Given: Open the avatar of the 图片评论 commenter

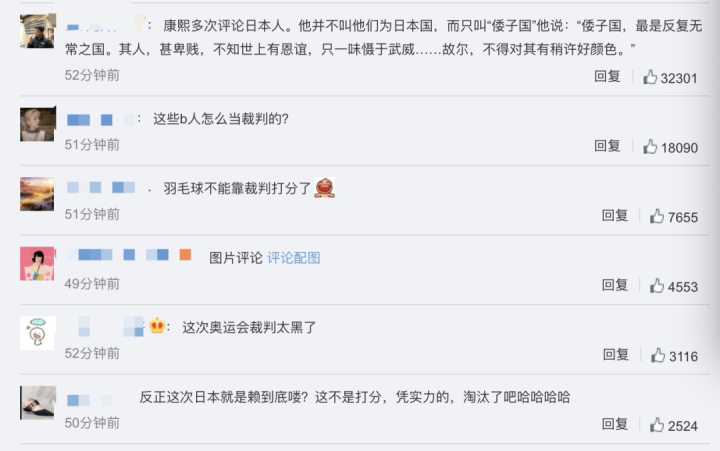Looking at the screenshot, I should 38,263.
